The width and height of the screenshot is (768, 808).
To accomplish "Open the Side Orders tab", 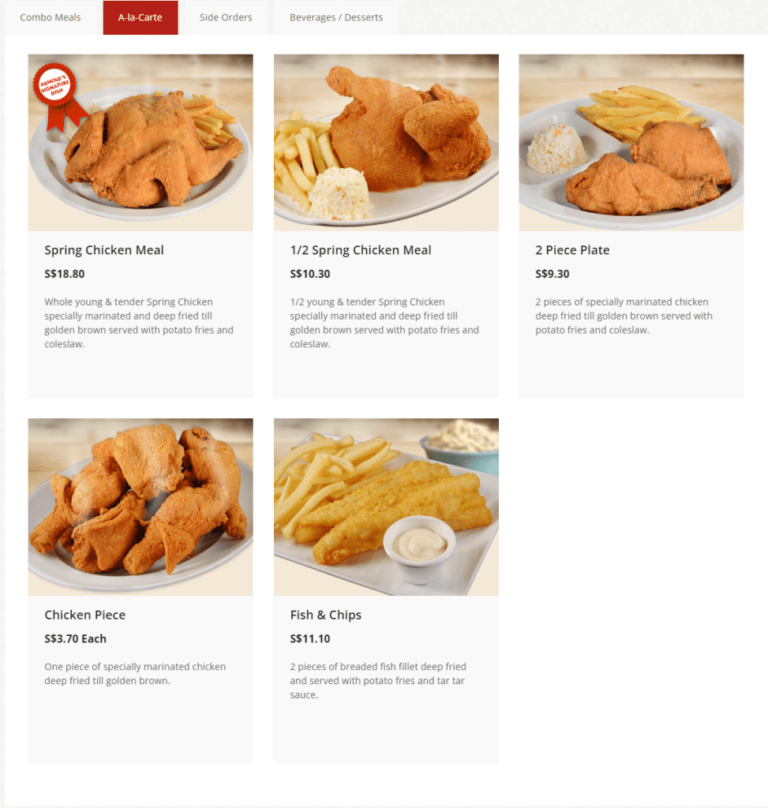I will point(225,17).
